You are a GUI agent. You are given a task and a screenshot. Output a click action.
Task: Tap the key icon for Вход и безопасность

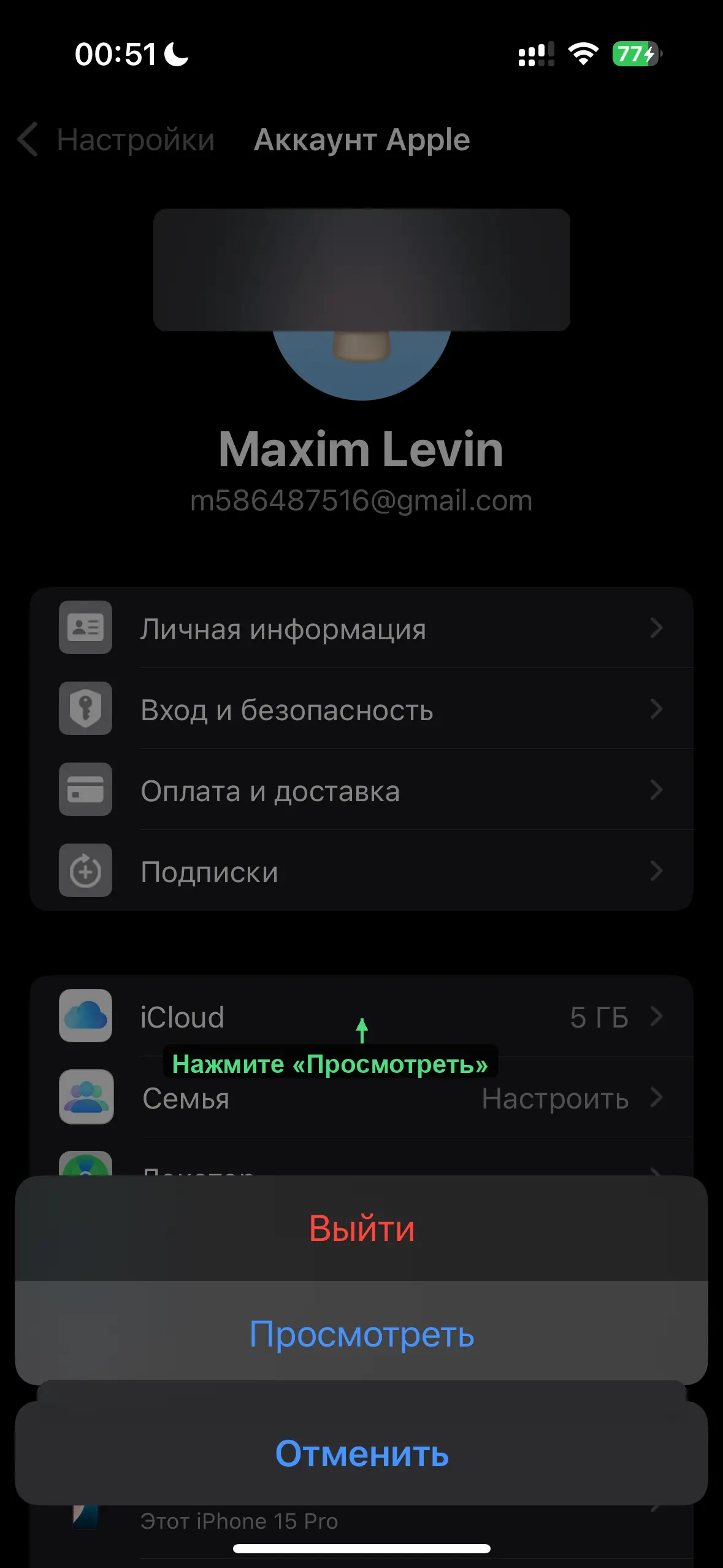click(x=85, y=710)
